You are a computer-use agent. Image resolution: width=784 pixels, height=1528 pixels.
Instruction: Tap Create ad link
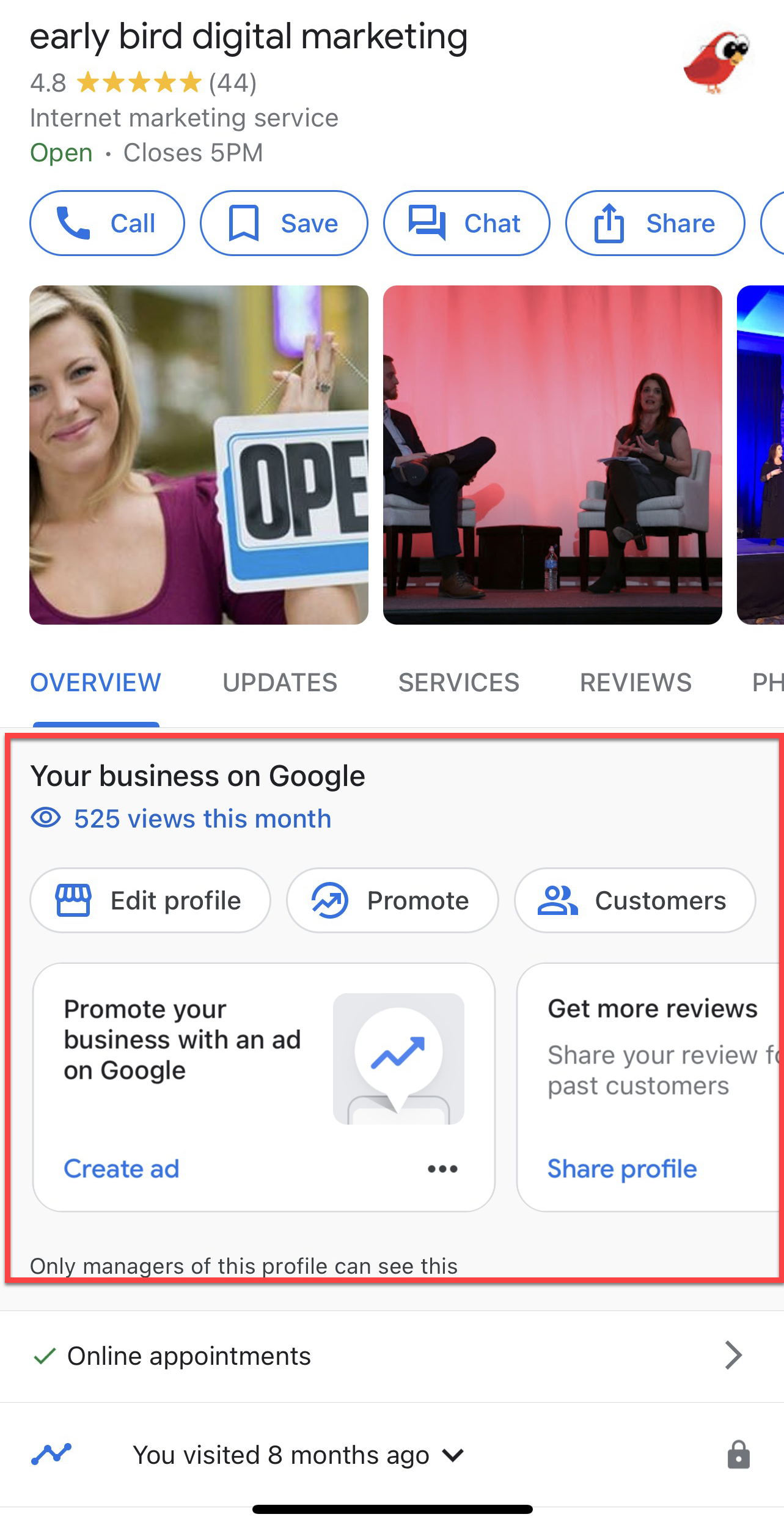point(122,1169)
